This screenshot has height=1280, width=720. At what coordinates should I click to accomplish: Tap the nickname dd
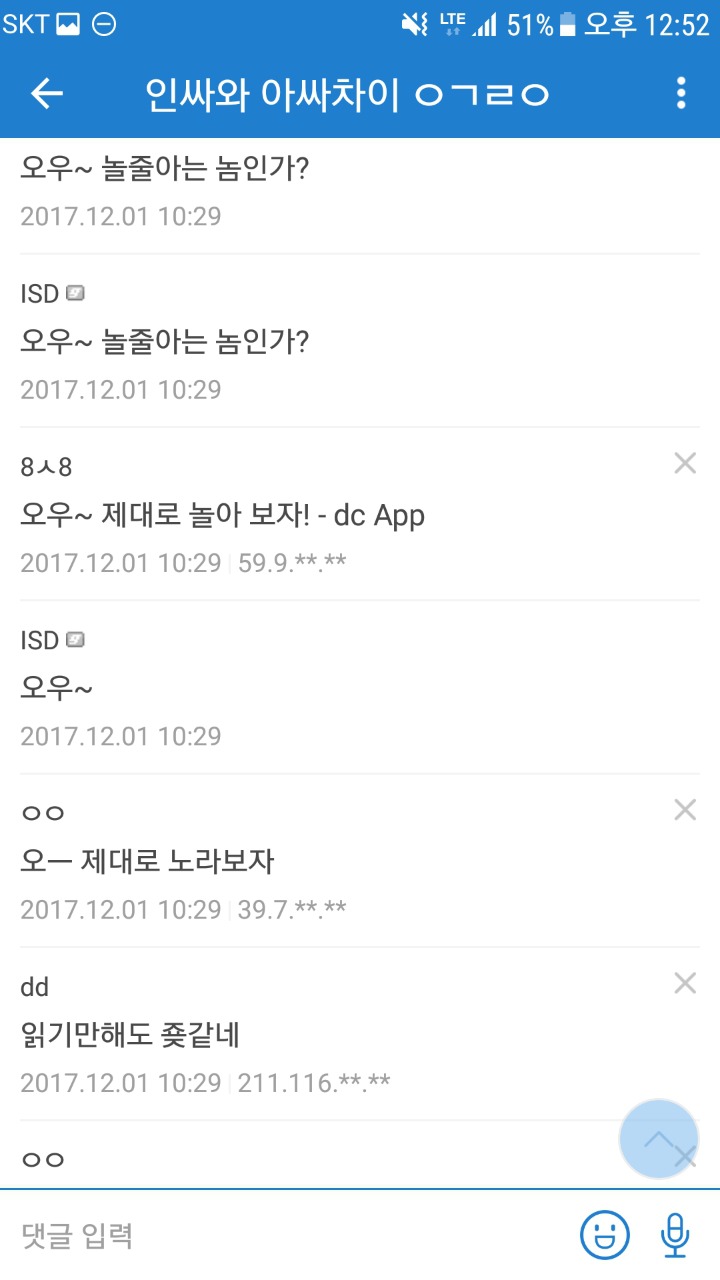click(32, 985)
